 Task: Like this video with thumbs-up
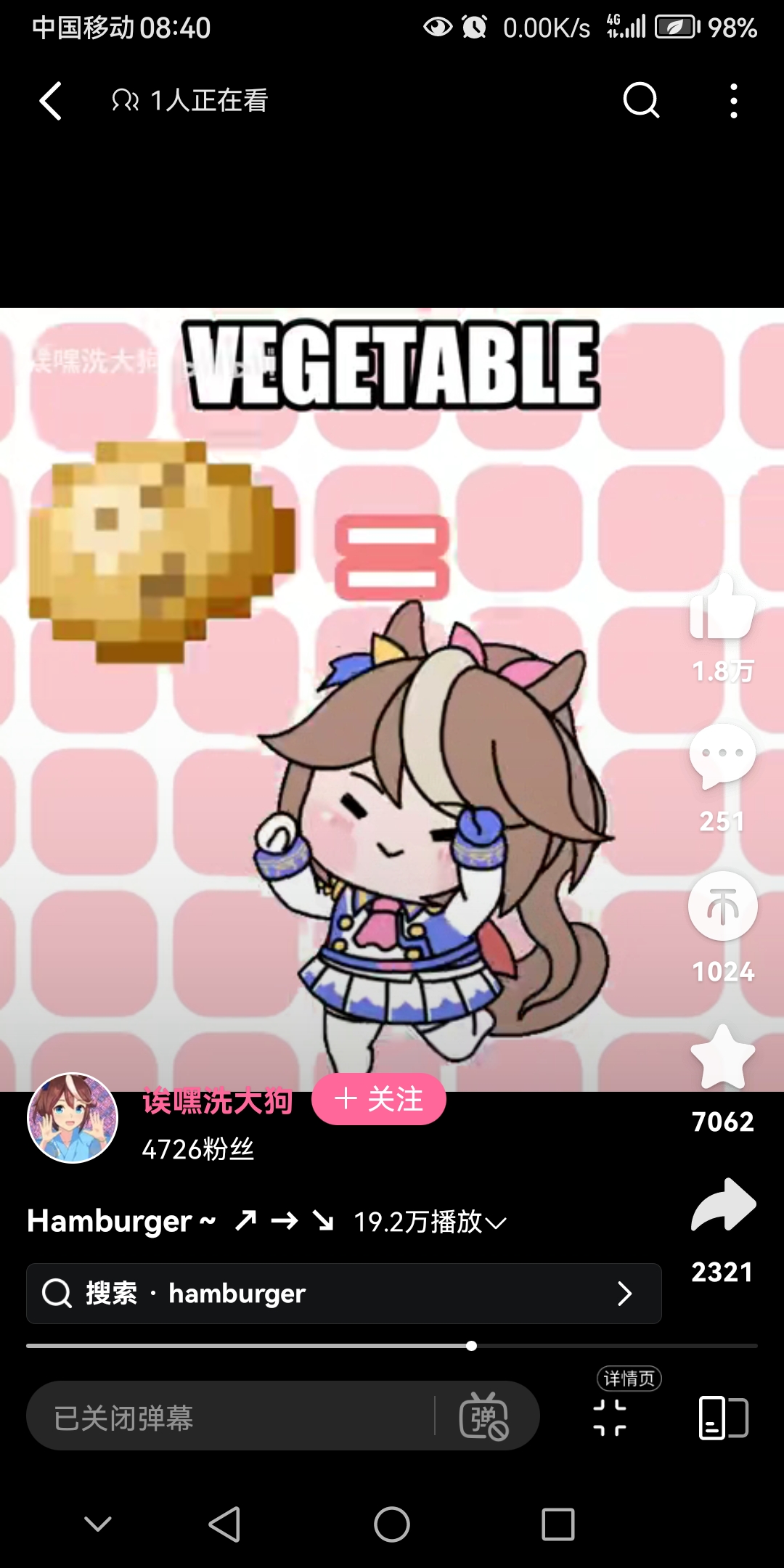tap(722, 610)
